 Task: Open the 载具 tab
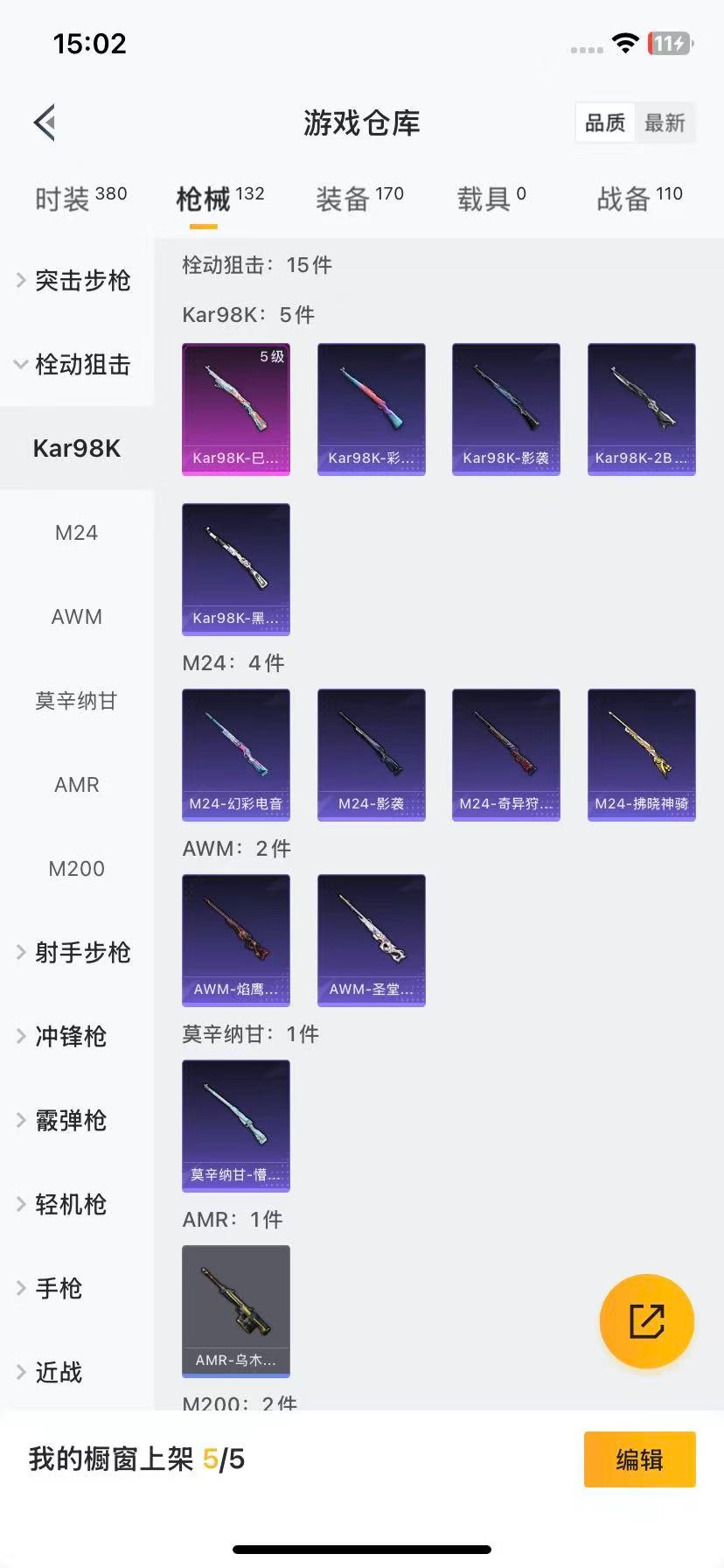[x=491, y=199]
